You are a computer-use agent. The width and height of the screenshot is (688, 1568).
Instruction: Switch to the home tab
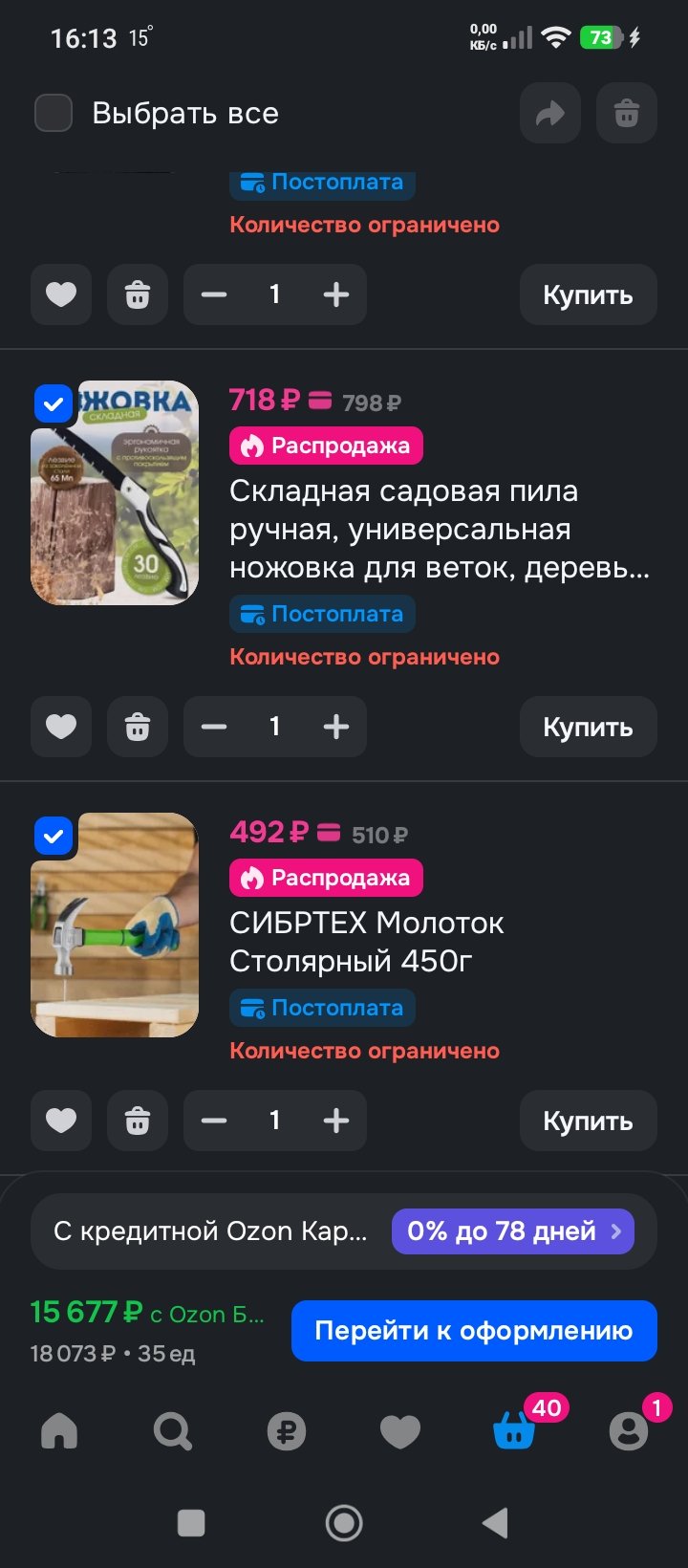tap(59, 1431)
